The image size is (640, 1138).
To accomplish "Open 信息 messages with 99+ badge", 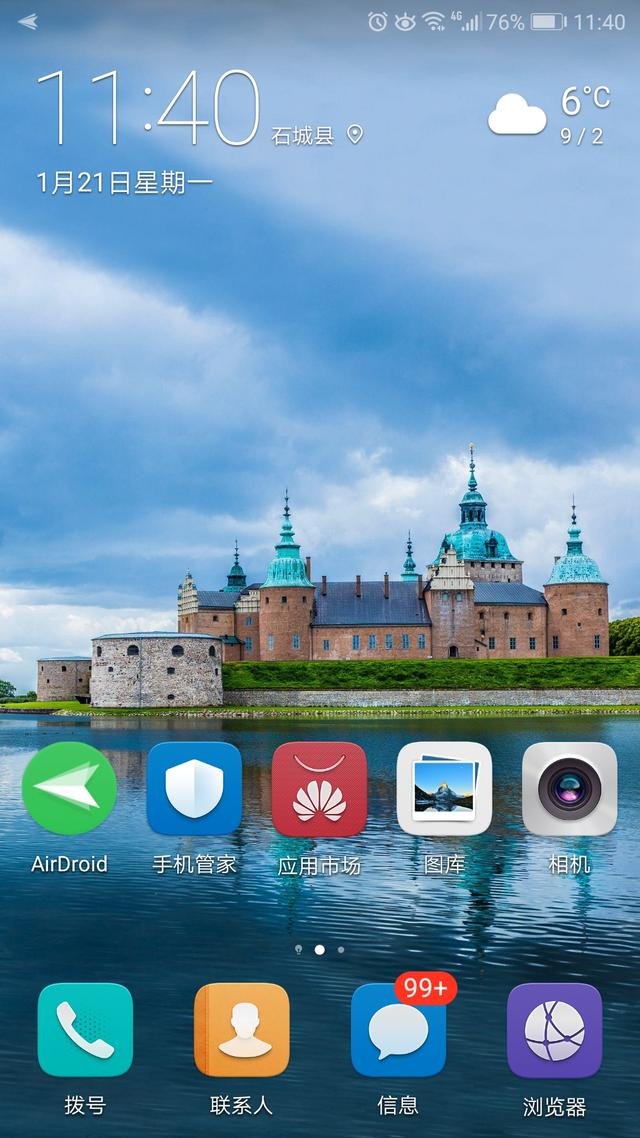I will coord(398,1029).
